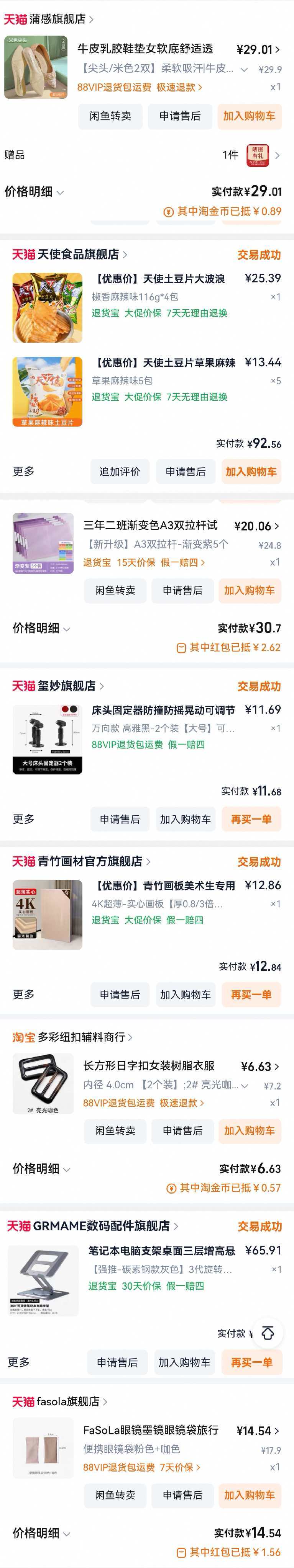Resell FaSoLa眼镜袋 via 闲鱼转卖
Image resolution: width=294 pixels, height=1568 pixels.
click(x=115, y=1495)
